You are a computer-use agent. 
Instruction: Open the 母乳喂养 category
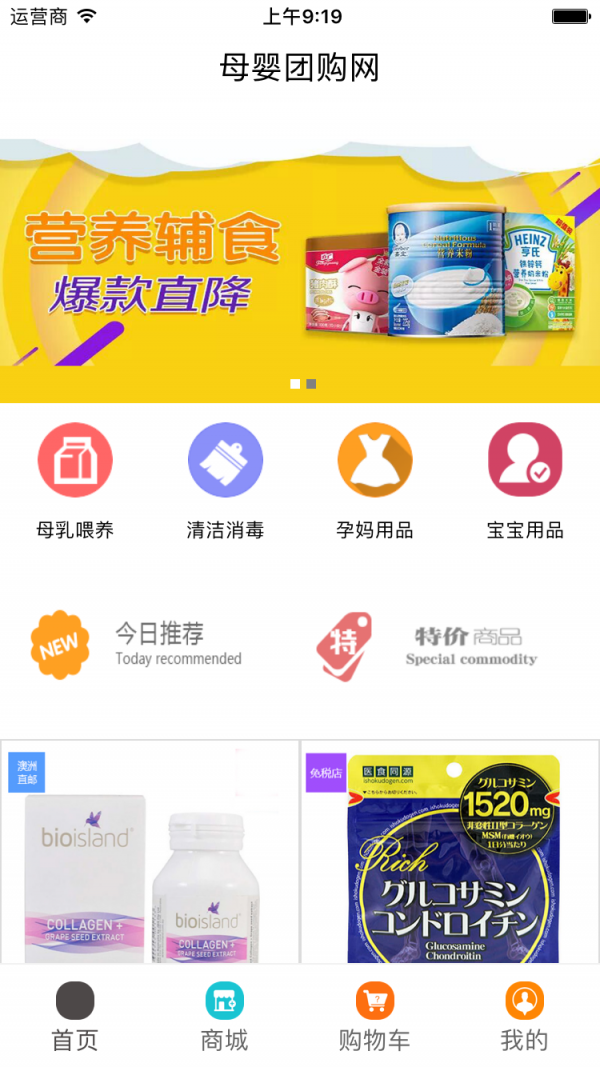[75, 480]
